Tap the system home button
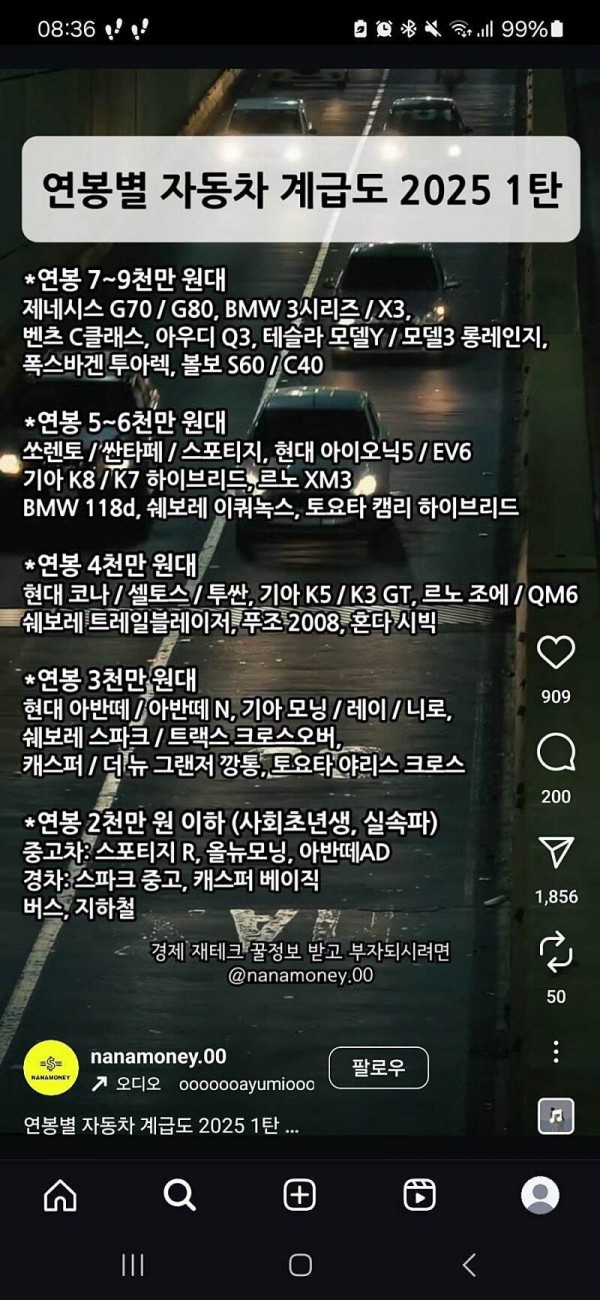 tap(300, 1265)
